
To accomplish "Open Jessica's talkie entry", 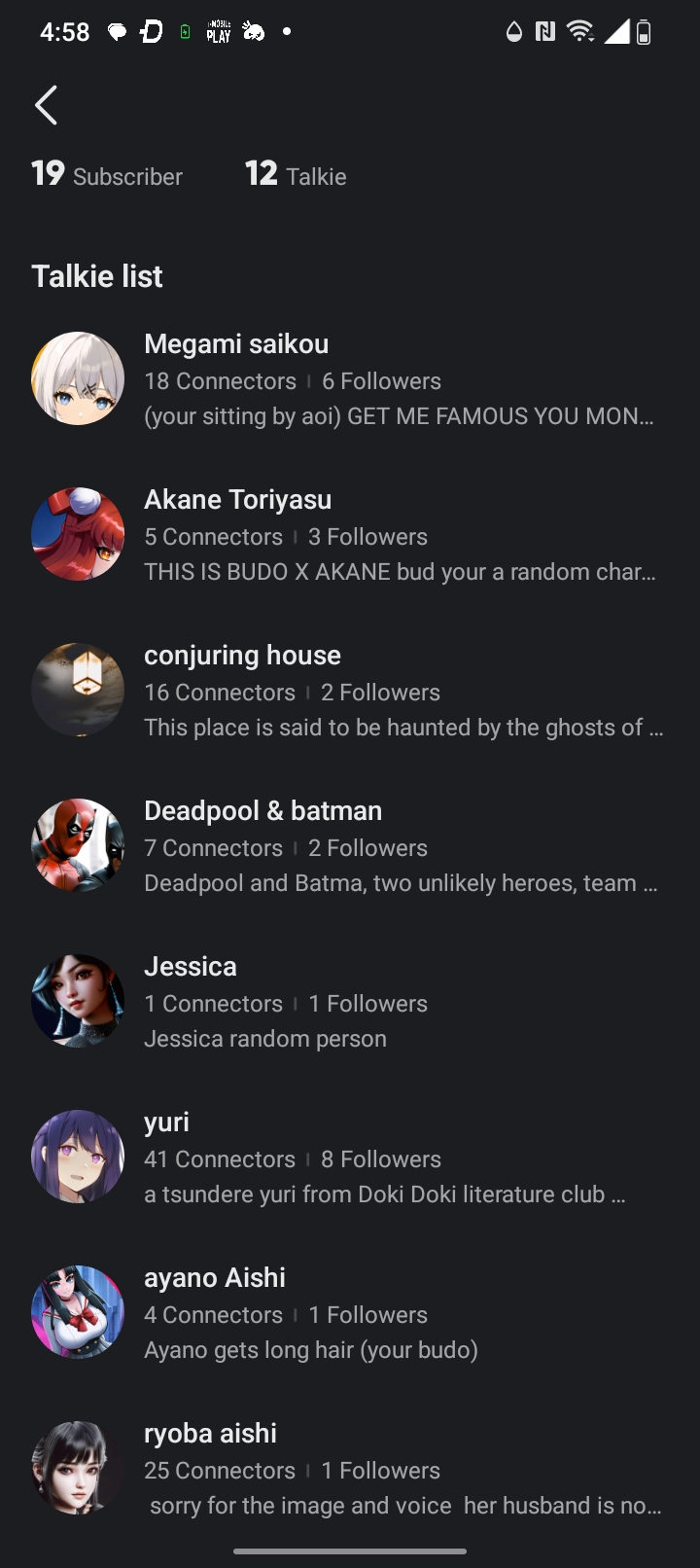I will click(350, 1002).
